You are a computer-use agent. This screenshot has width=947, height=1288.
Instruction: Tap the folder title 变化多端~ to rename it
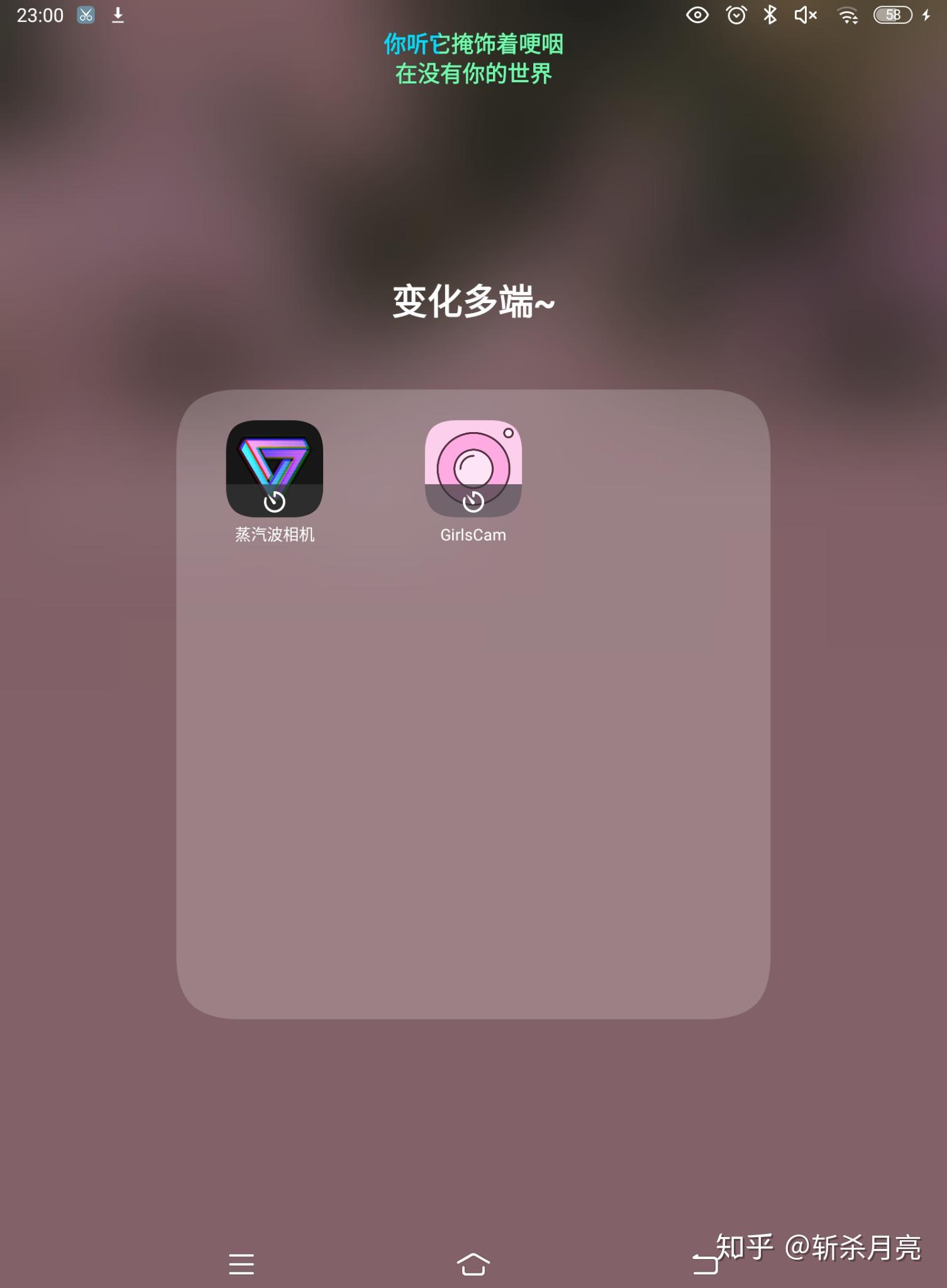473,301
